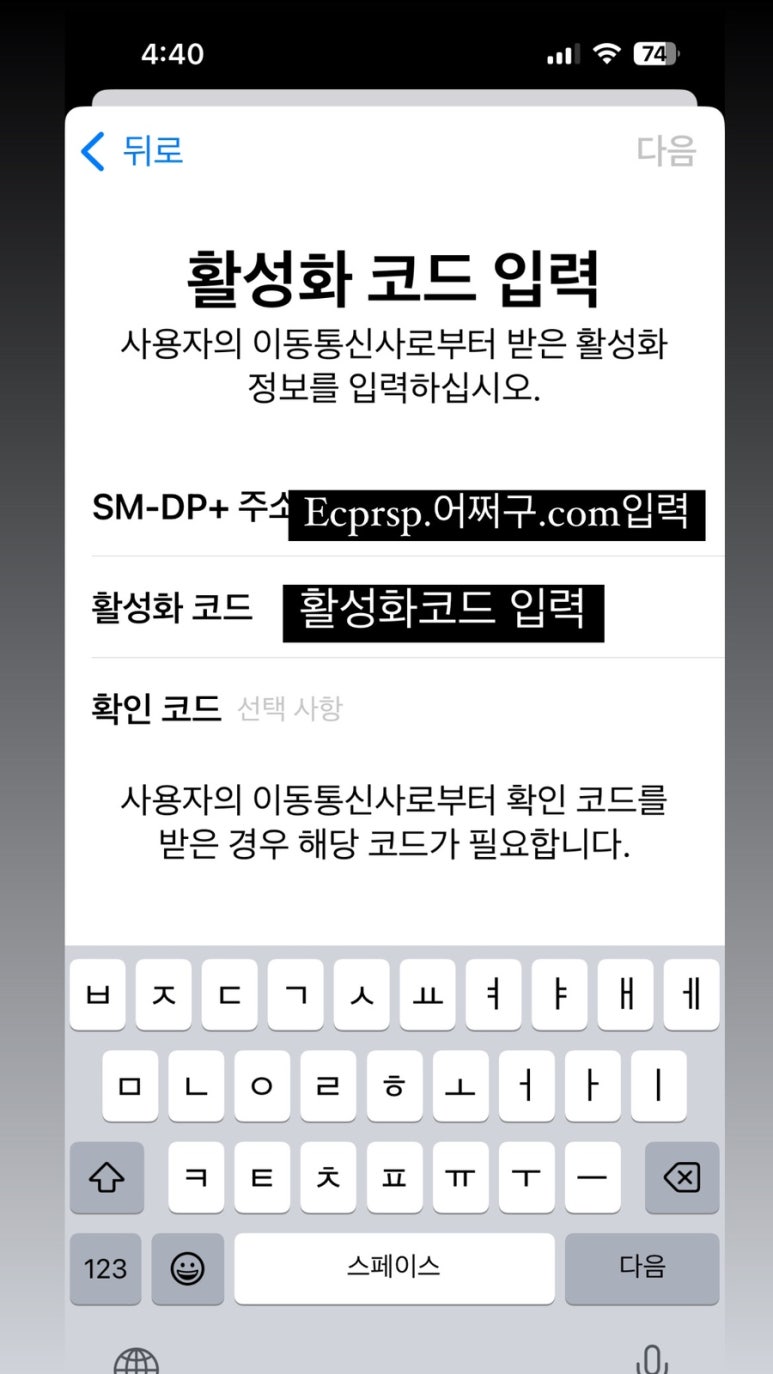Switch keyboard to 123 numbers
Image resolution: width=773 pixels, height=1374 pixels.
click(106, 1269)
